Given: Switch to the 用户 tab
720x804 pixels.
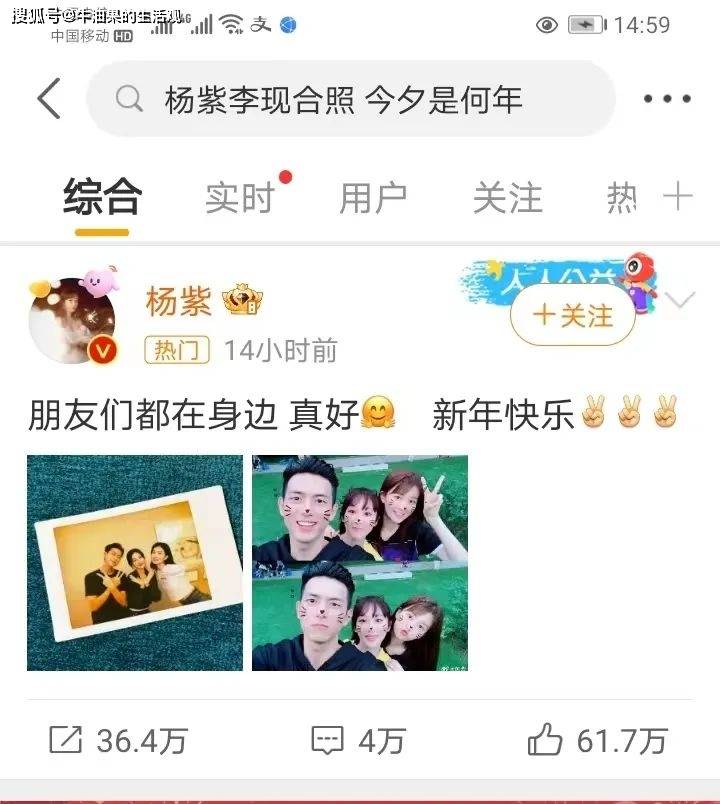Looking at the screenshot, I should (x=373, y=198).
